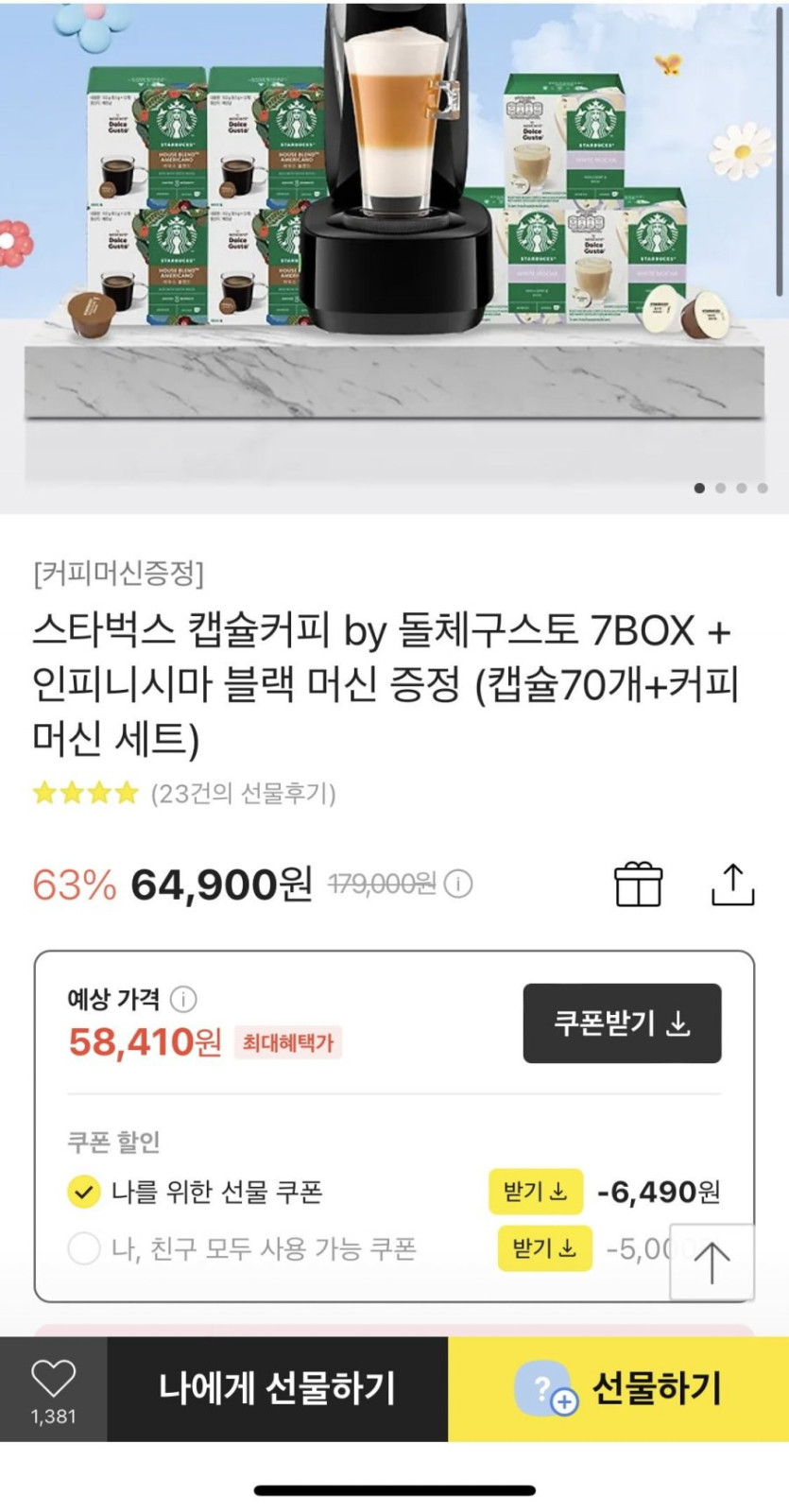789x1512 pixels.
Task: Tap the scroll-to-top arrow button
Action: click(712, 1262)
